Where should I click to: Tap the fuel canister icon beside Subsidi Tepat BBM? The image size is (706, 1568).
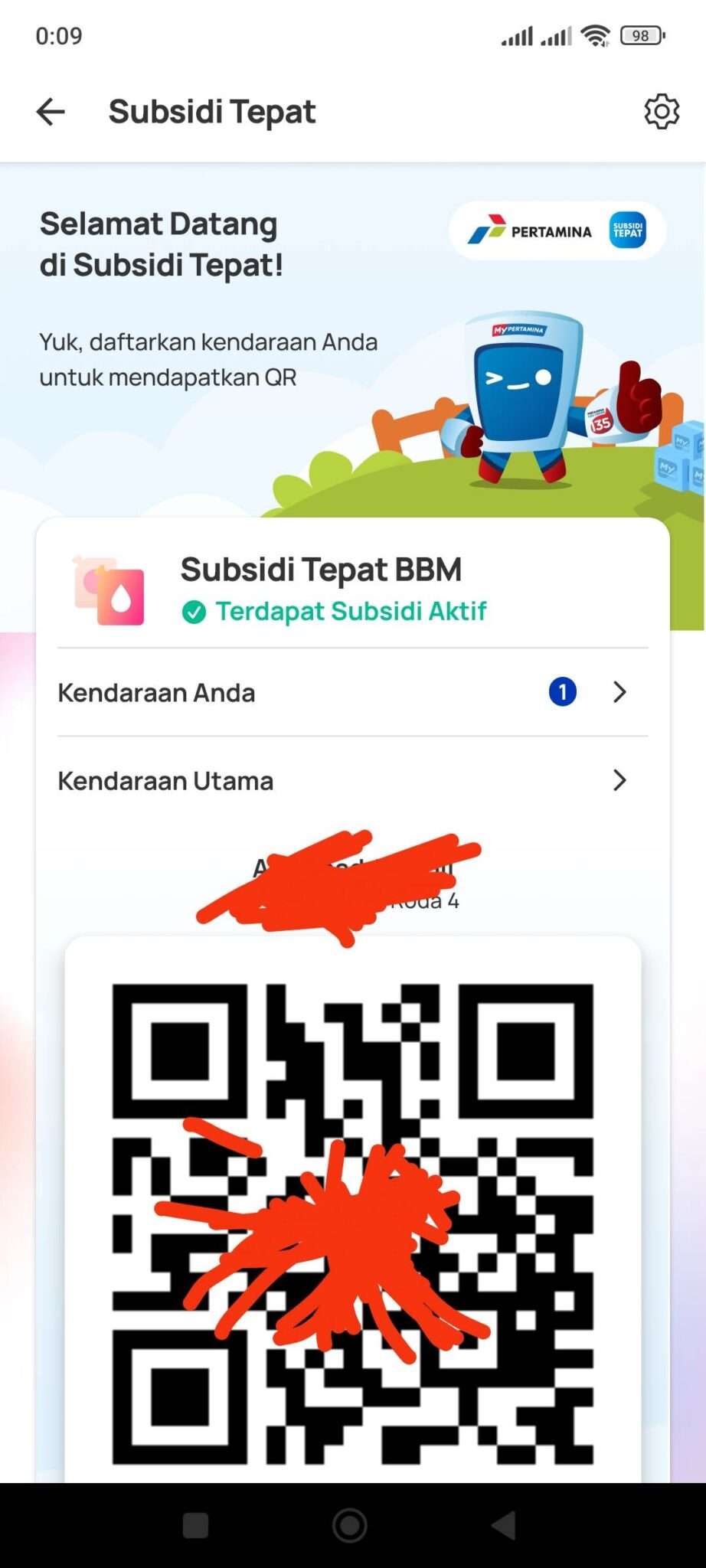click(x=109, y=590)
